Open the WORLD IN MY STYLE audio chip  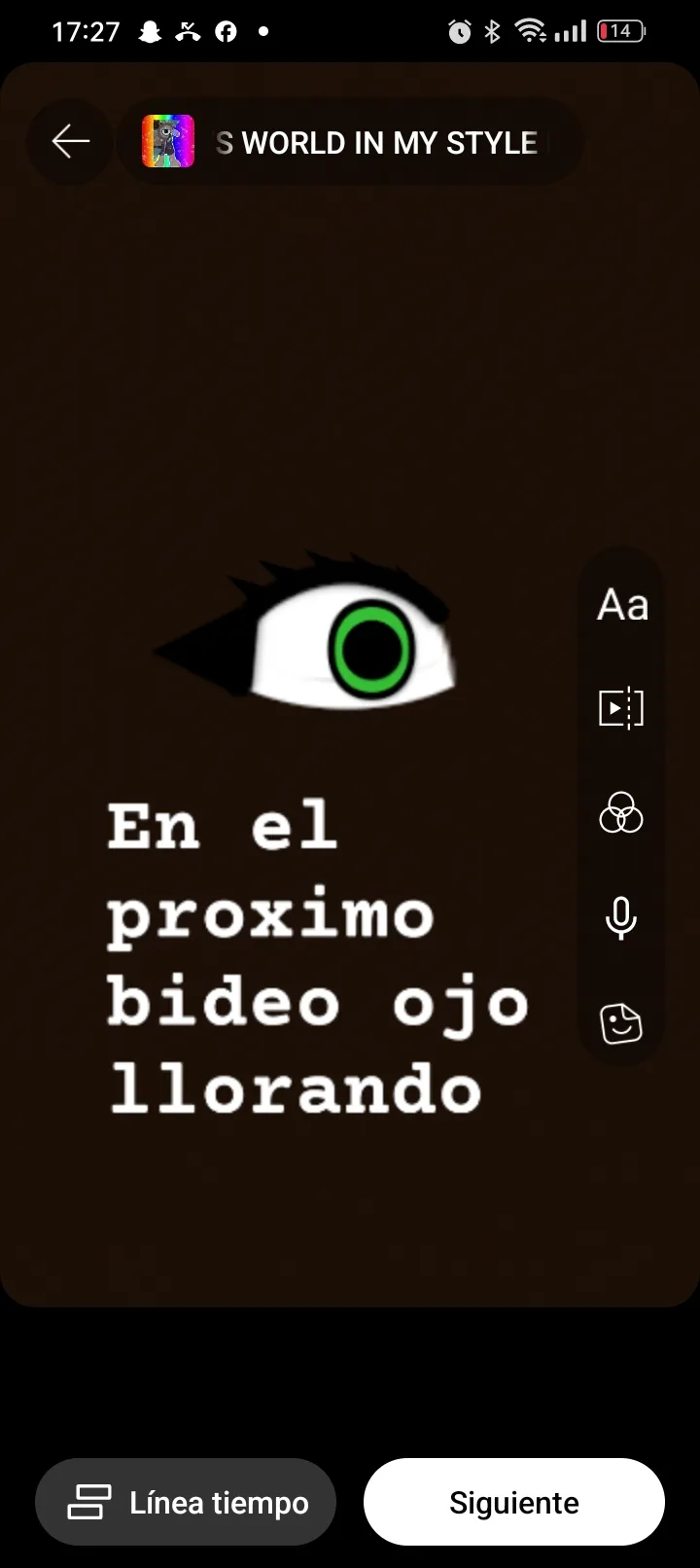tap(350, 142)
